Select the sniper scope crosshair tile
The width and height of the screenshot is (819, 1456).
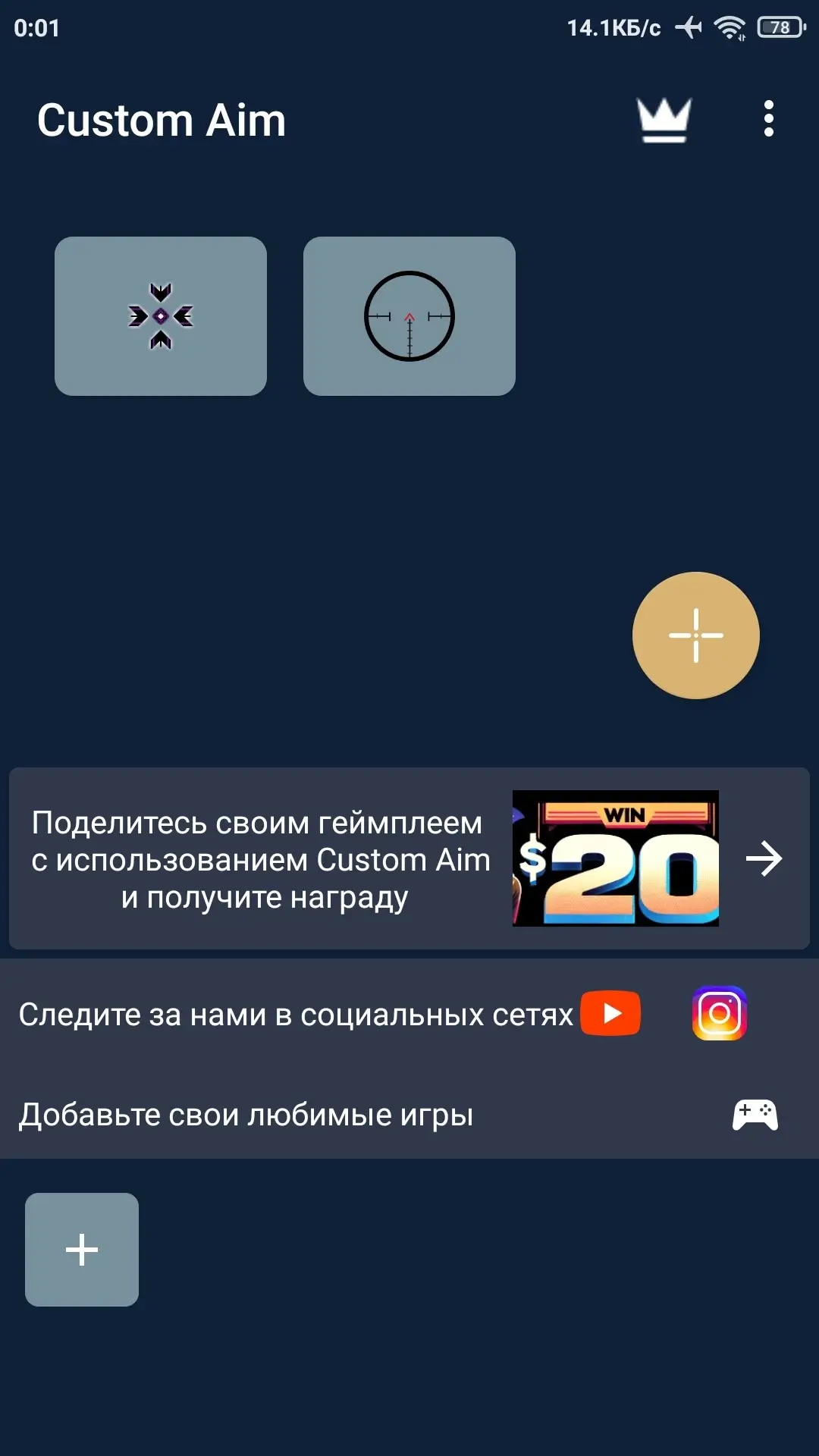pos(409,316)
